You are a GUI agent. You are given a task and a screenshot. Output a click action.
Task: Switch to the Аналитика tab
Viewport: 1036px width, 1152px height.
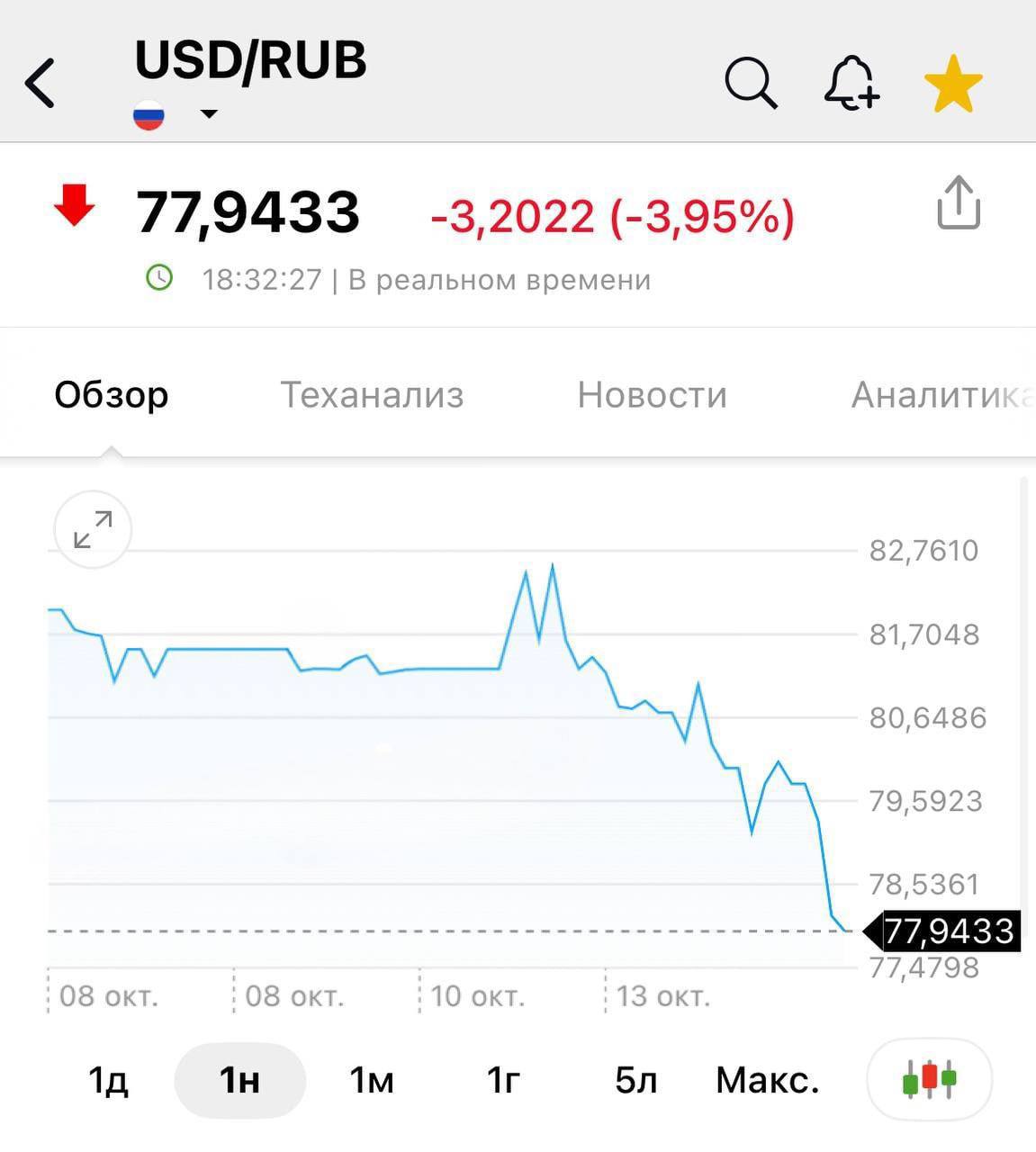point(941,394)
